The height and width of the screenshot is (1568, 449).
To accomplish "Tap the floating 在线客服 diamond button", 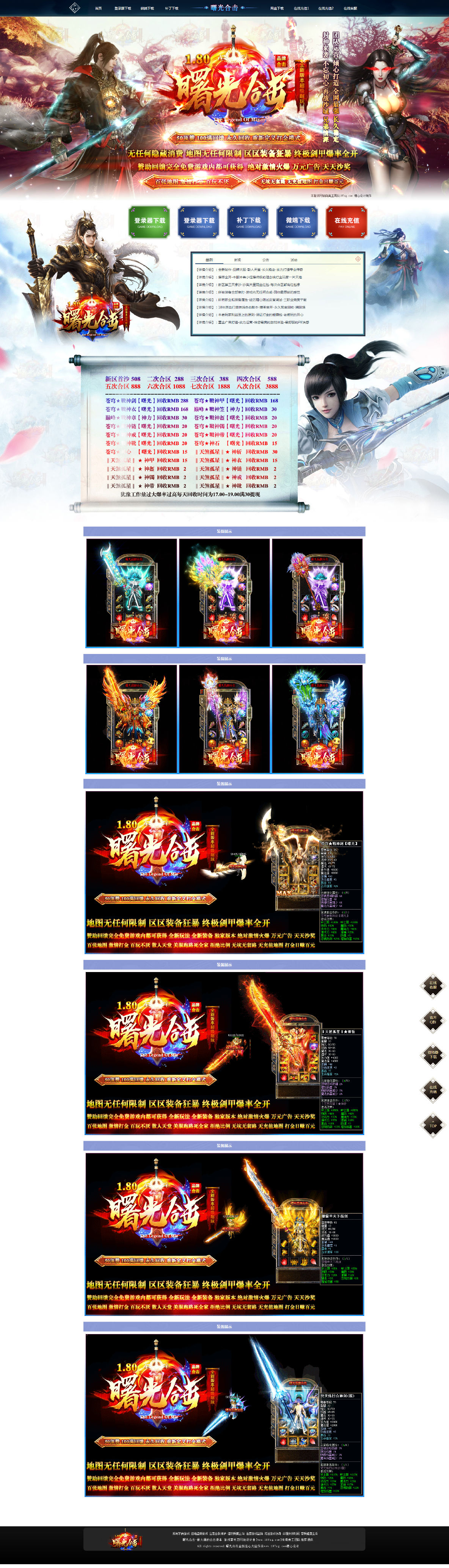I will point(433,985).
